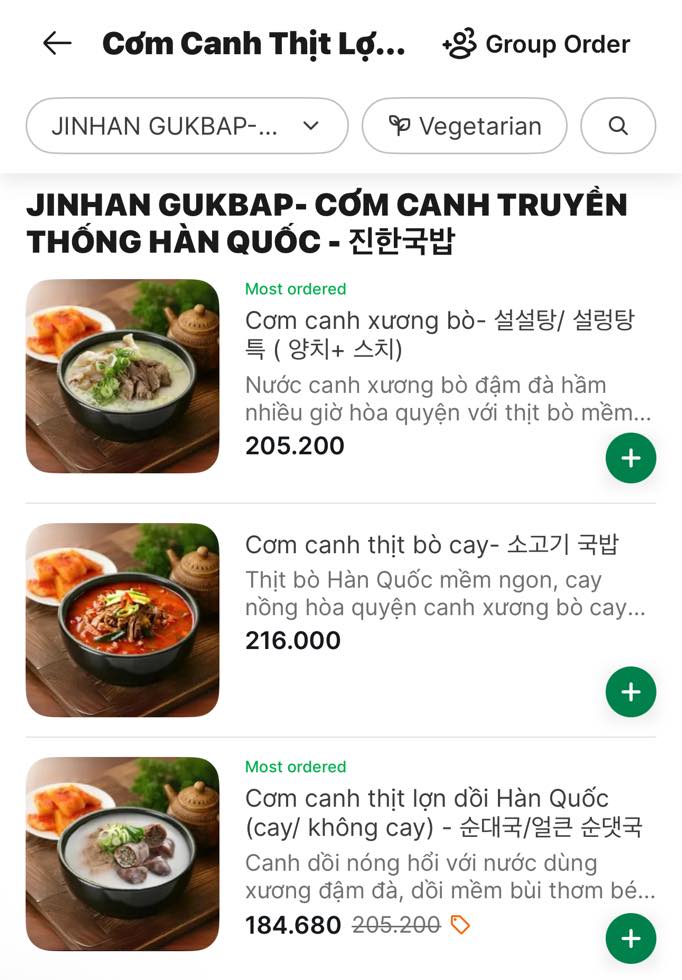This screenshot has width=682, height=980.
Task: View the Cơm canh thịt bò cay dish
Action: [x=432, y=545]
